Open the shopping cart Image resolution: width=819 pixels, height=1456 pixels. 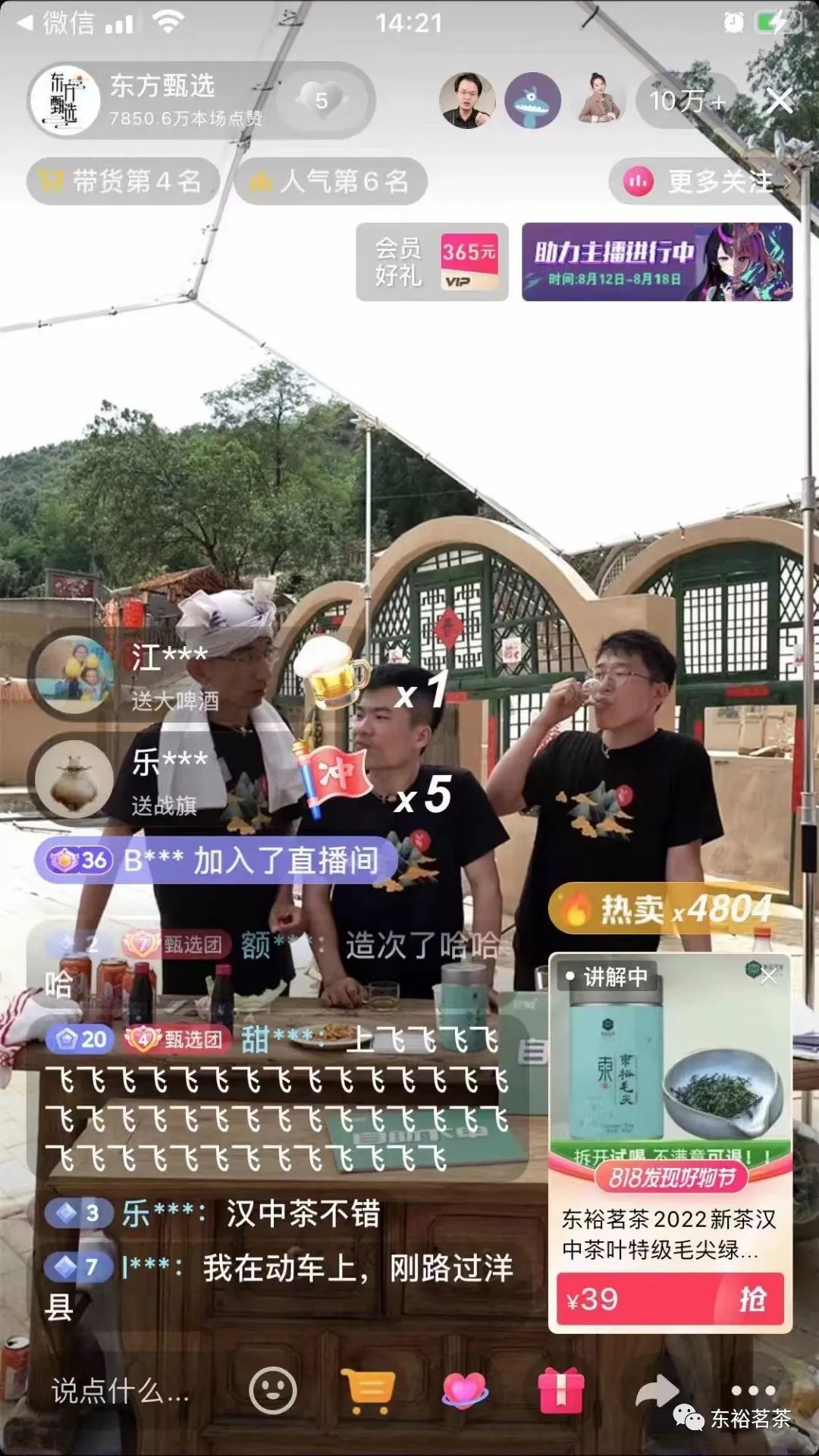(369, 1390)
